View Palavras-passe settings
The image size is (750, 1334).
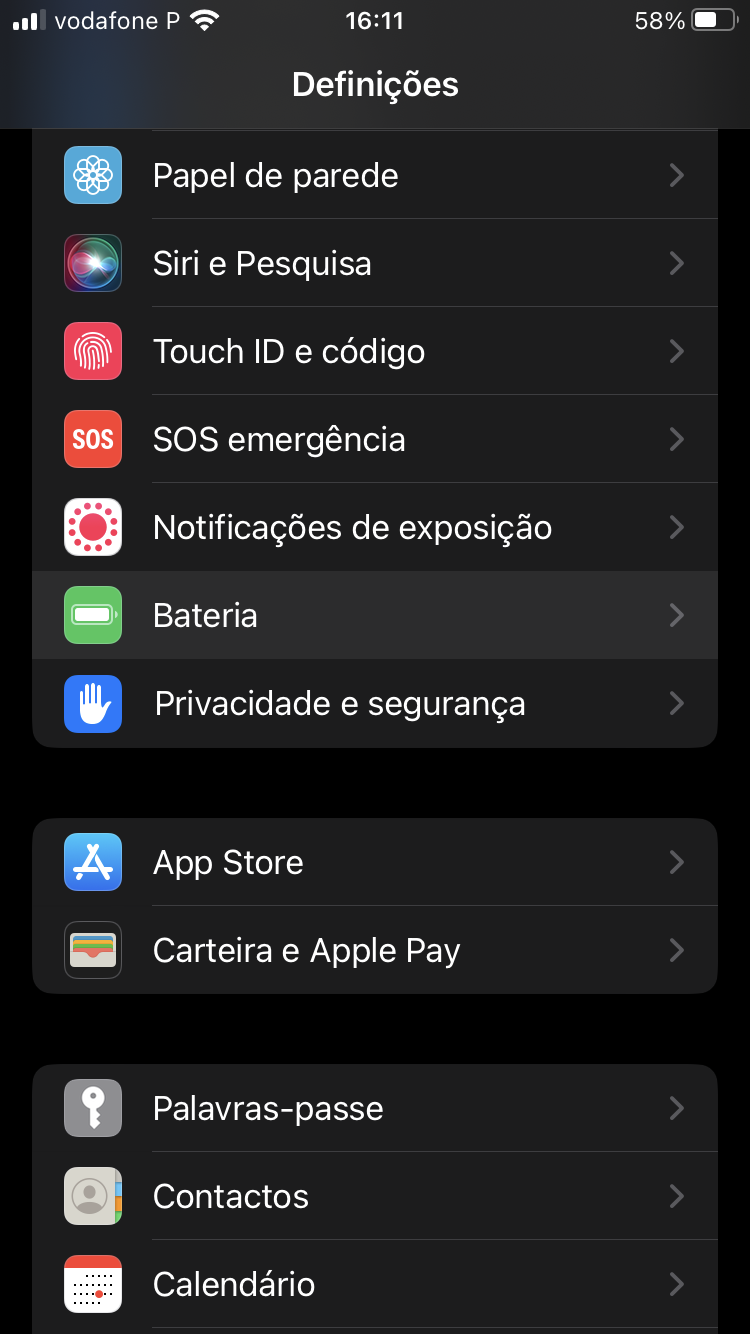click(x=375, y=1109)
